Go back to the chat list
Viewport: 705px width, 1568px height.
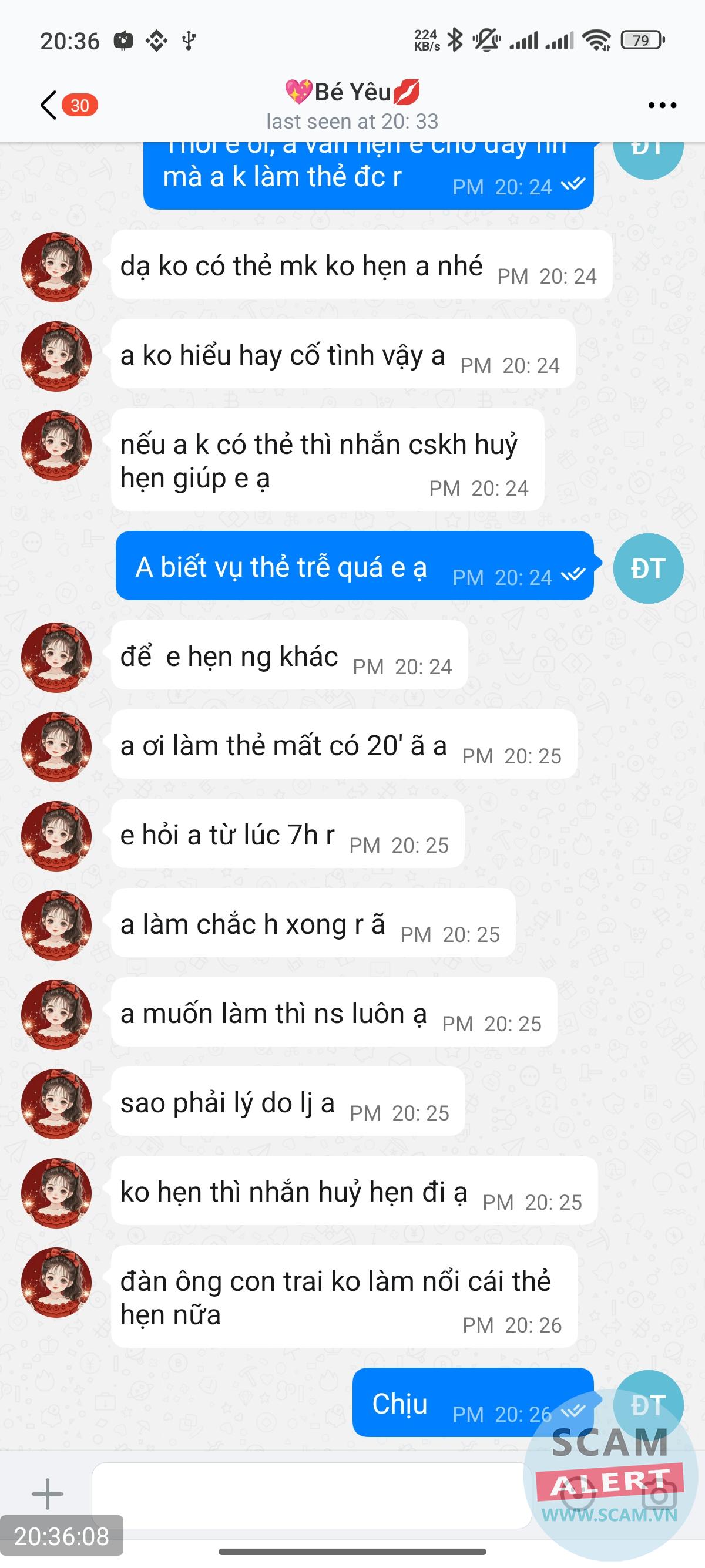click(x=50, y=105)
